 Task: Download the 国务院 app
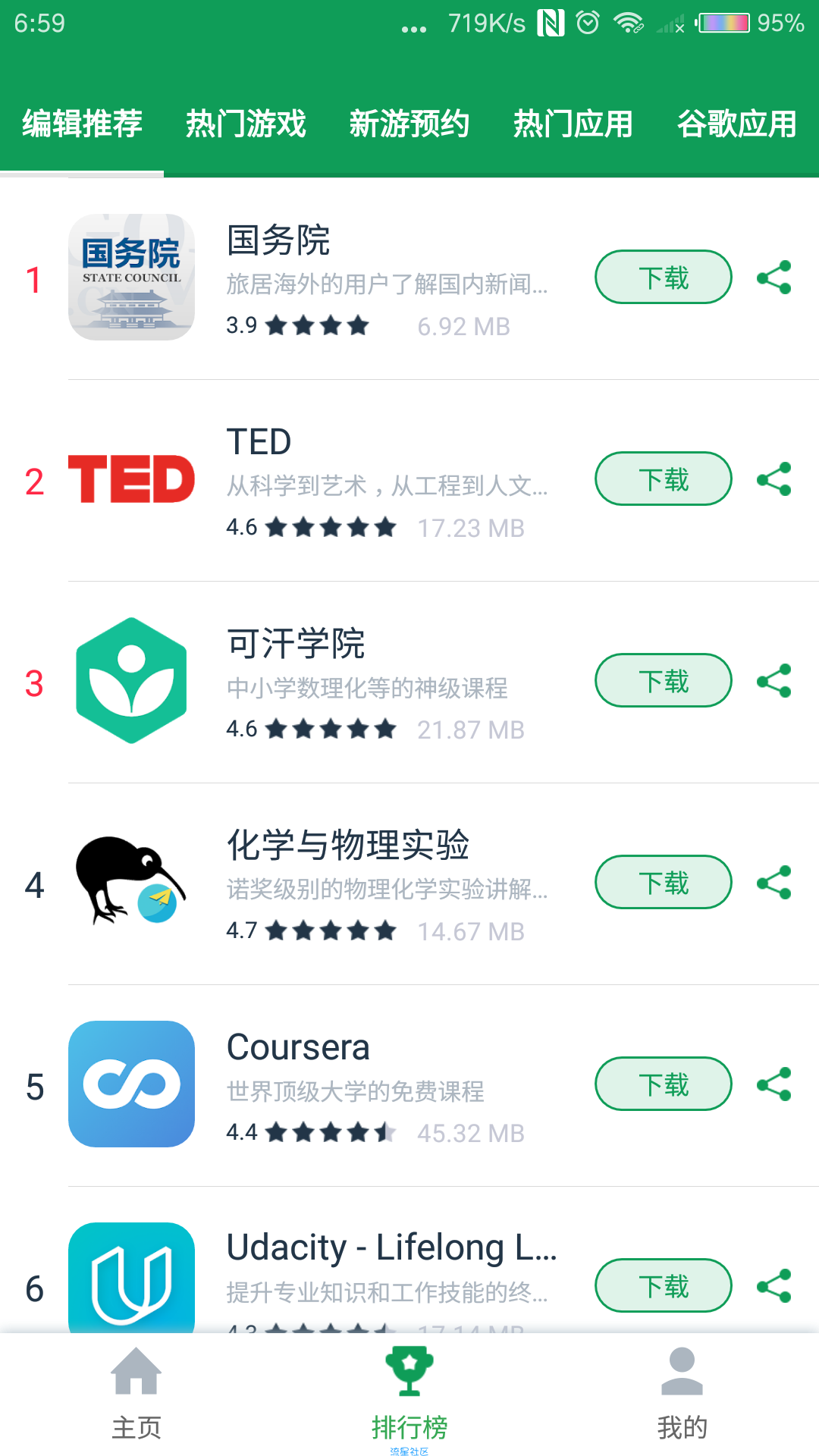(x=663, y=278)
